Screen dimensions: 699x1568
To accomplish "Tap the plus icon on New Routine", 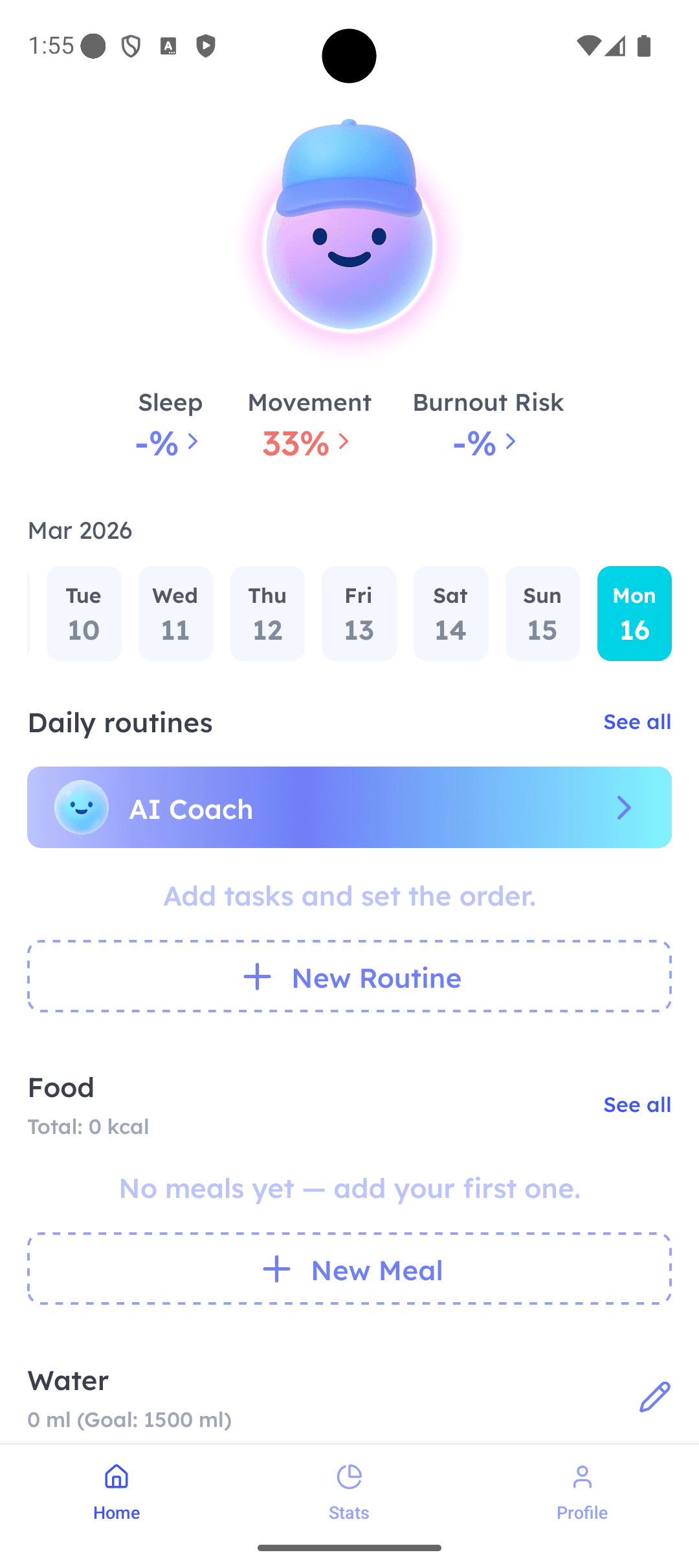I will tap(256, 977).
